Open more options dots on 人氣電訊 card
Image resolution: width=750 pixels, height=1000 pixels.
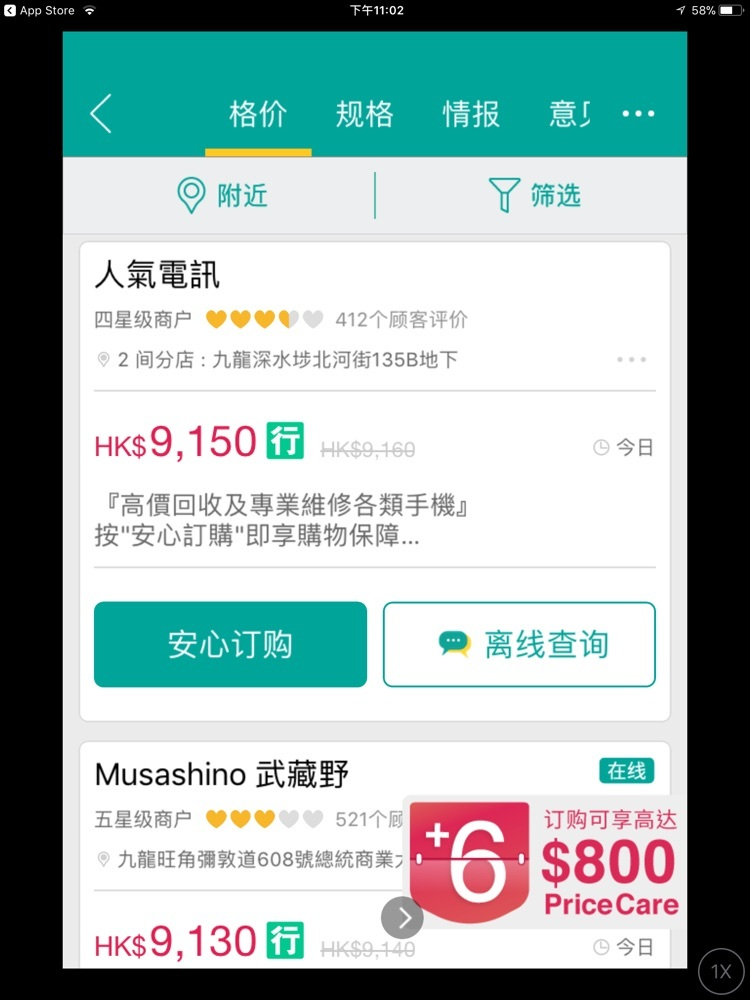click(631, 360)
